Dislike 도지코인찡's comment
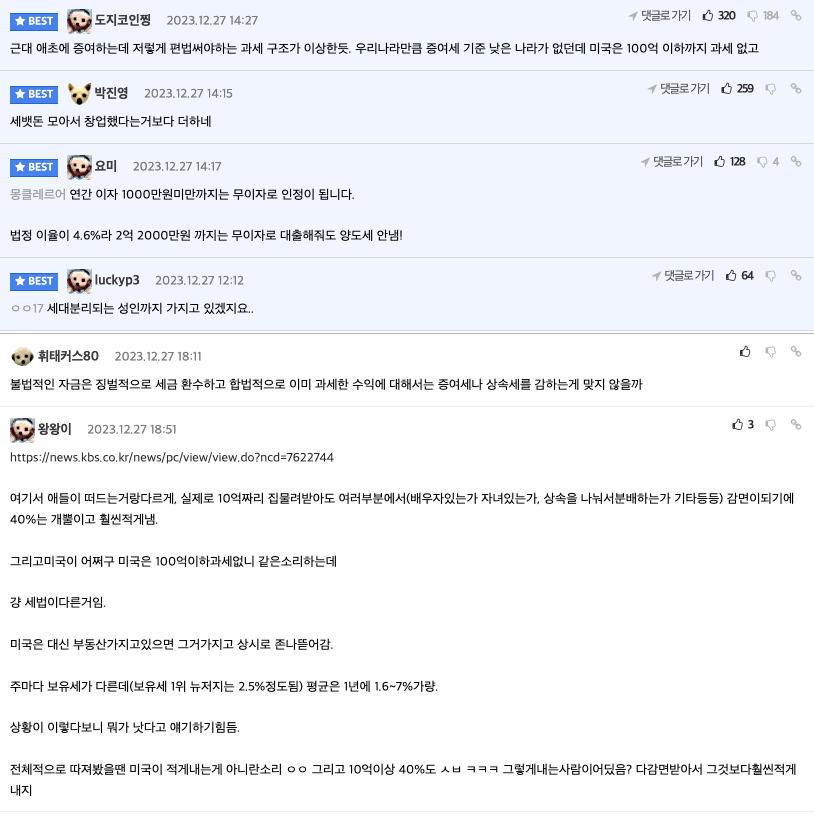The width and height of the screenshot is (814, 818). tap(752, 15)
